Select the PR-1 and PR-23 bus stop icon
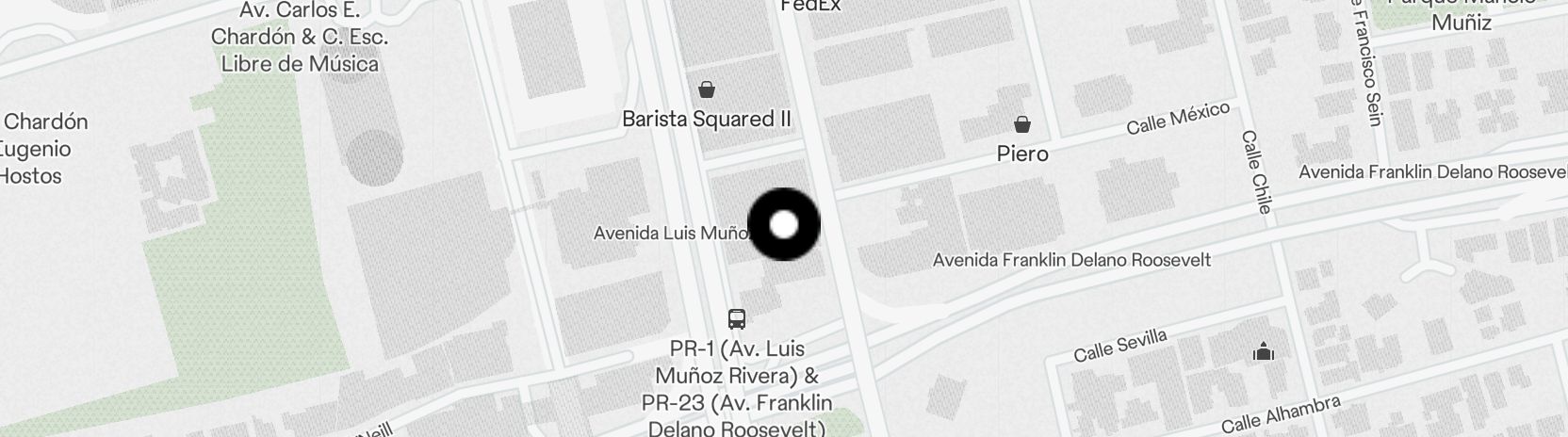The width and height of the screenshot is (1568, 437). [x=737, y=318]
